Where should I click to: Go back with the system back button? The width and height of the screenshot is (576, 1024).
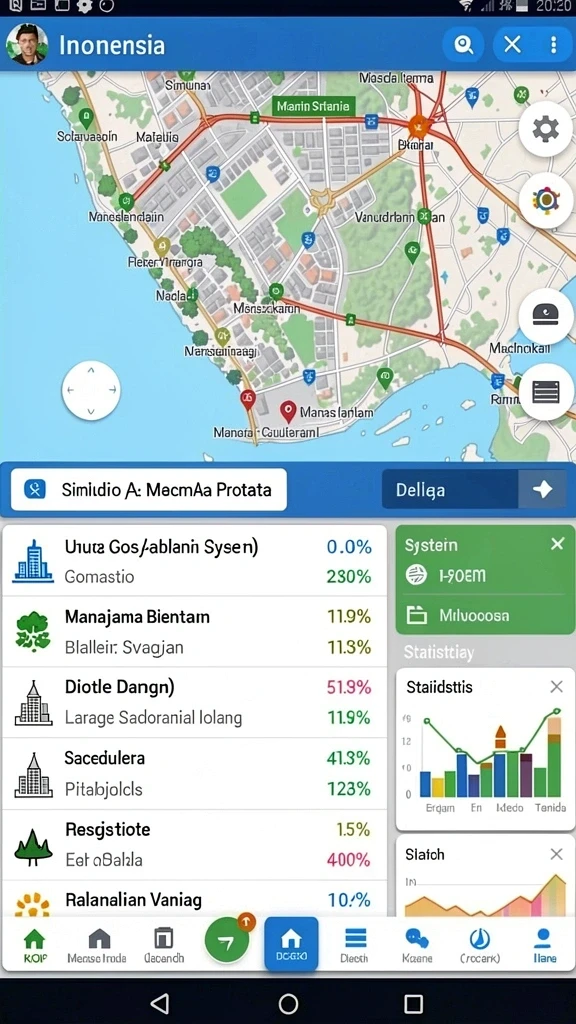click(159, 1003)
